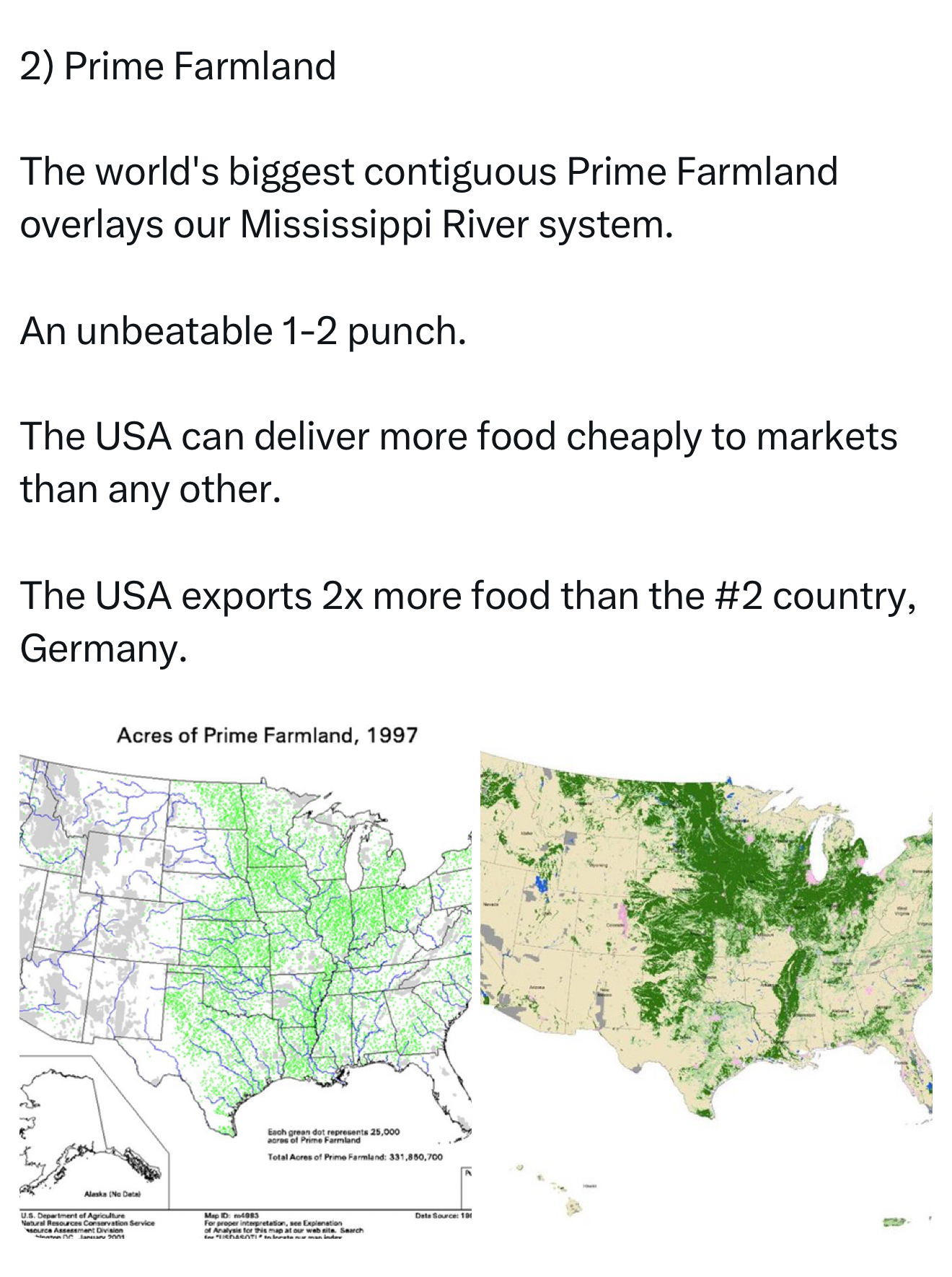952x1277 pixels.
Task: Open the dark green farmland map image
Action: click(706, 981)
